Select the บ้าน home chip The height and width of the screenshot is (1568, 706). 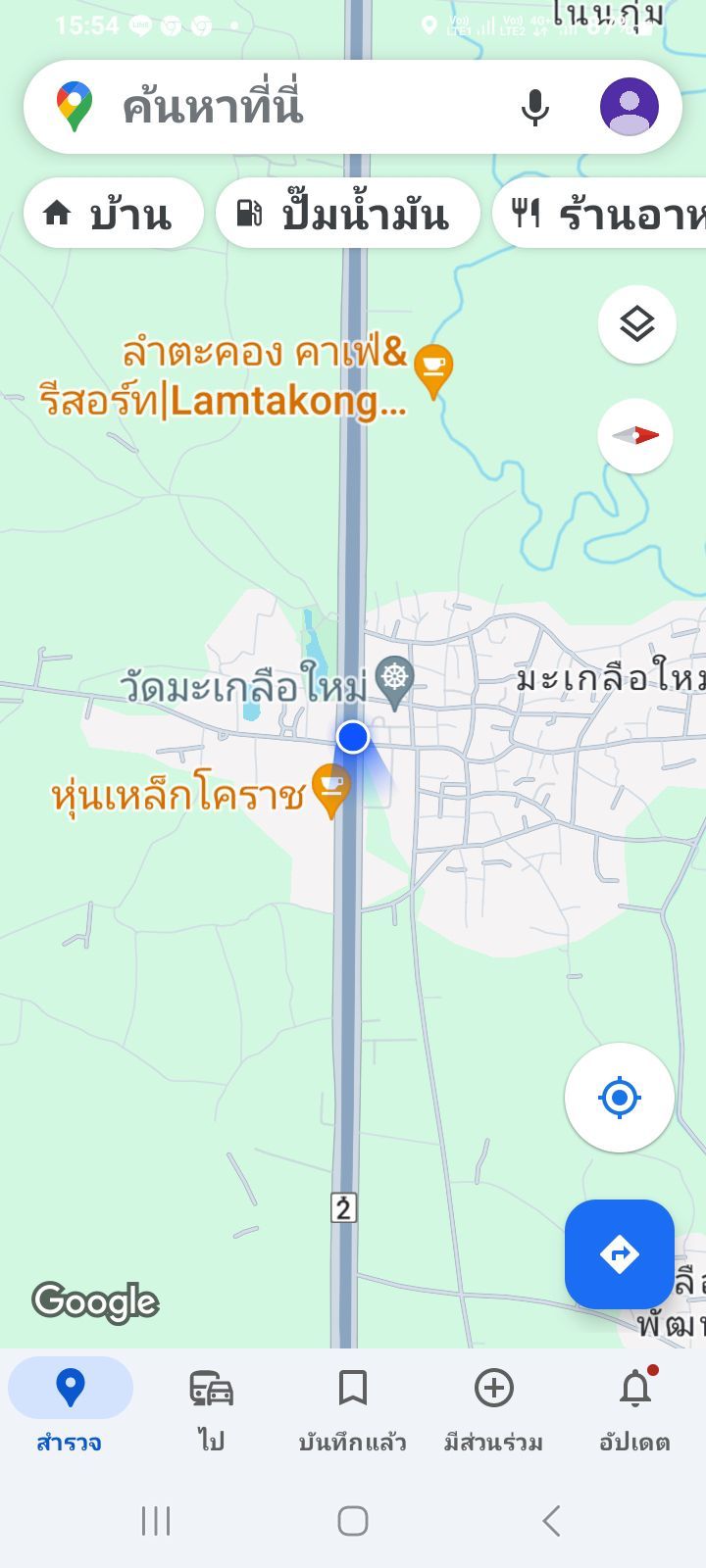coord(113,213)
